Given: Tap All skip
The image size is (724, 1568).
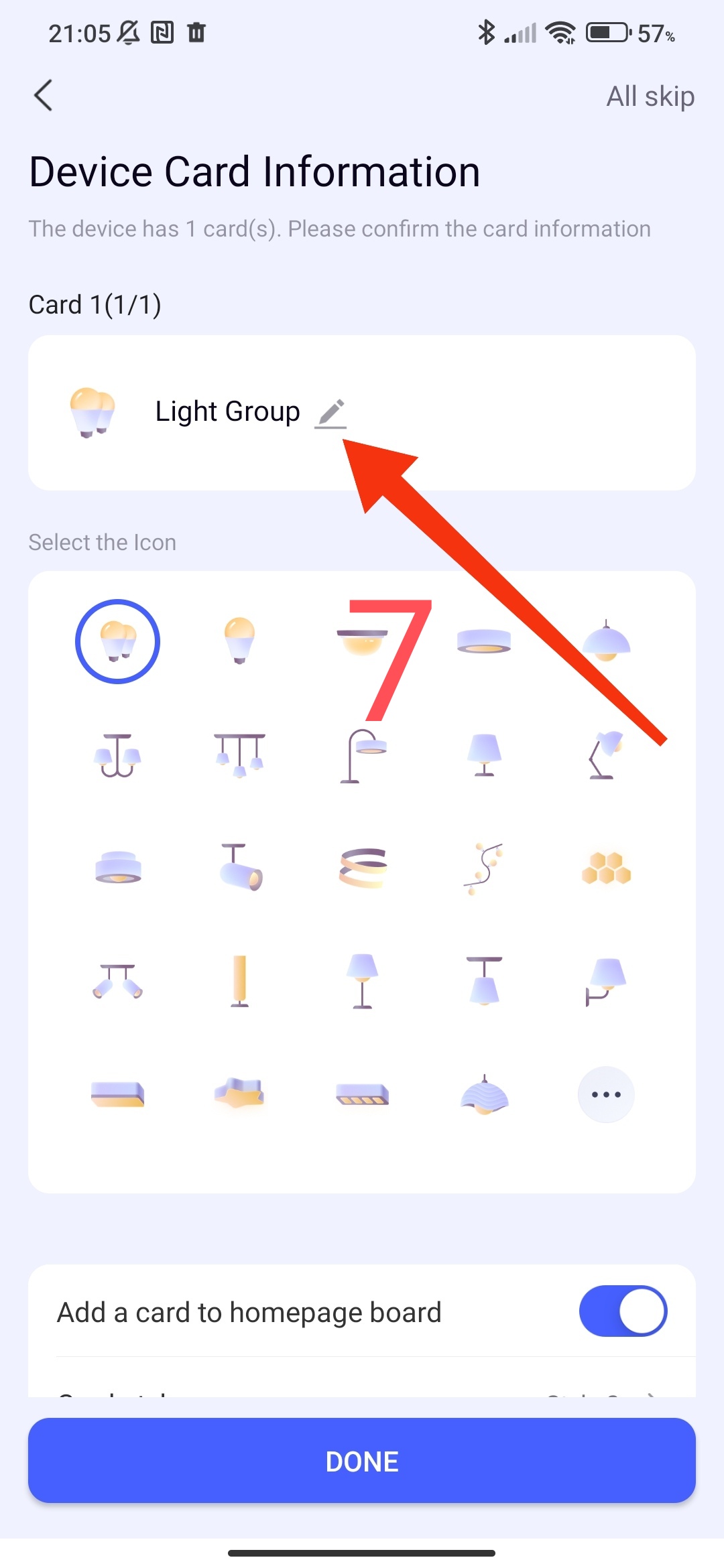Looking at the screenshot, I should 650,96.
